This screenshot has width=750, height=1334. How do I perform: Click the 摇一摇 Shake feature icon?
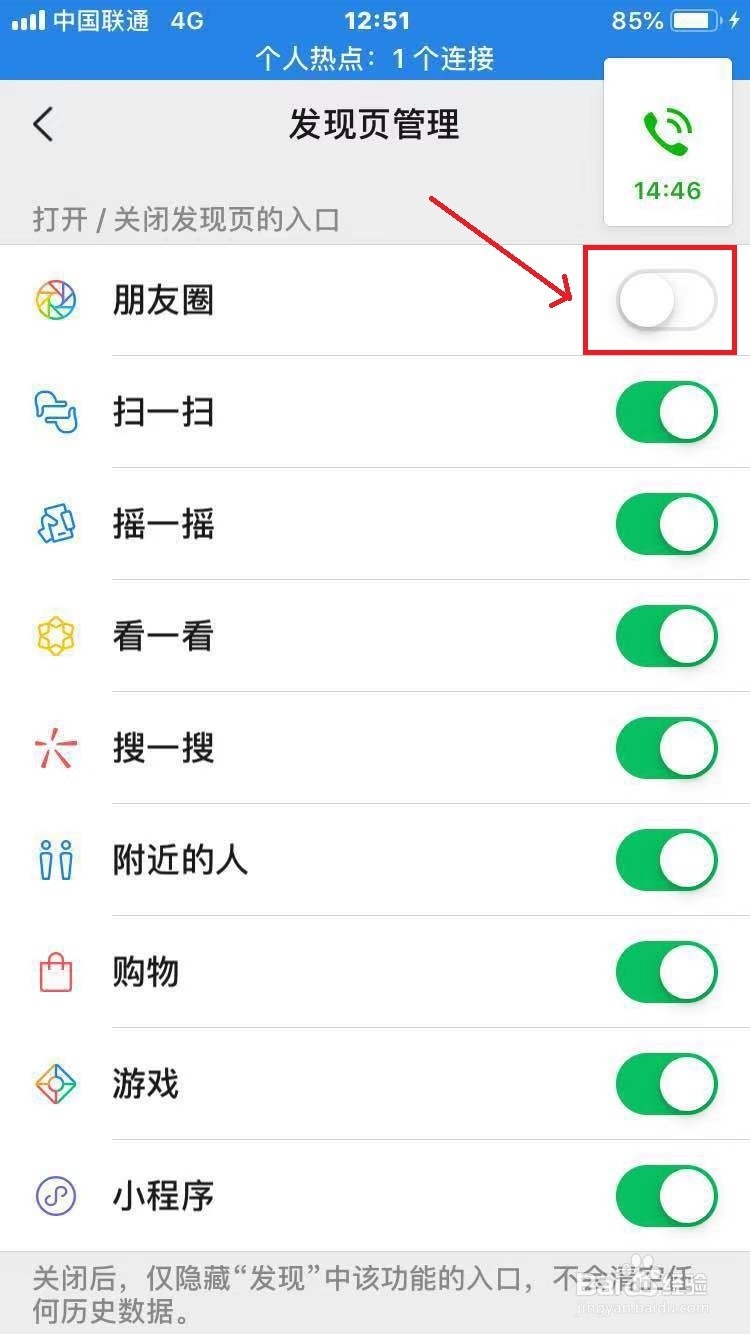click(x=57, y=524)
